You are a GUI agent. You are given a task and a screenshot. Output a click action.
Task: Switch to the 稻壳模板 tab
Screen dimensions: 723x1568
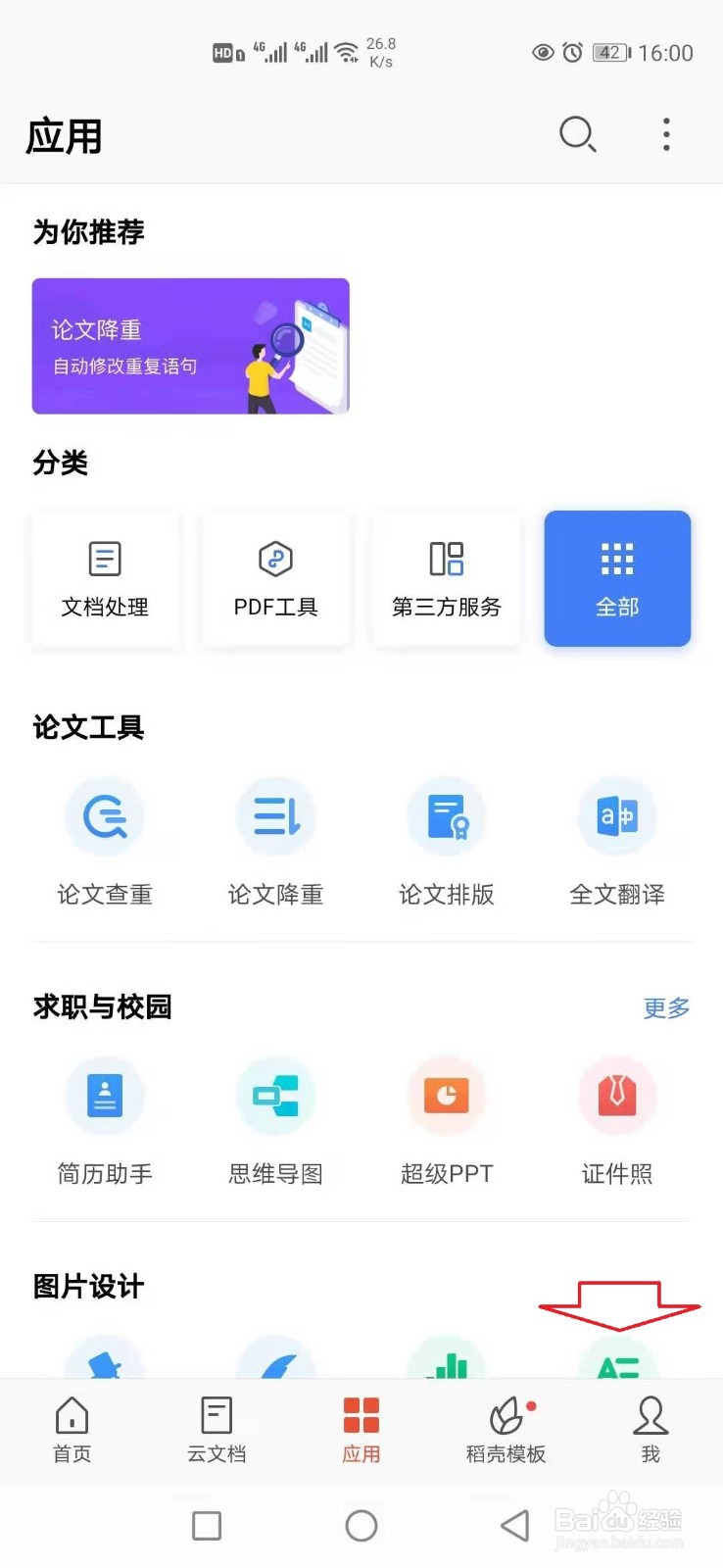tap(506, 1430)
